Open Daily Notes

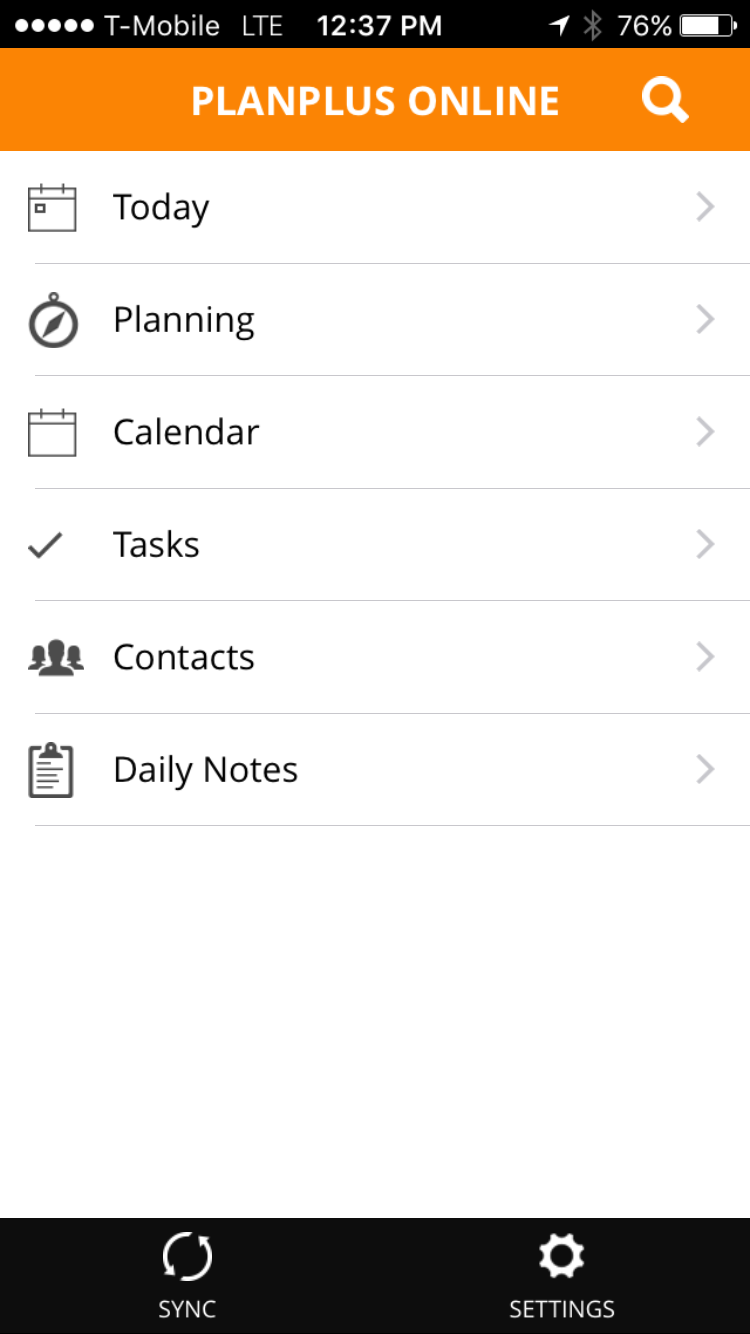pos(375,770)
